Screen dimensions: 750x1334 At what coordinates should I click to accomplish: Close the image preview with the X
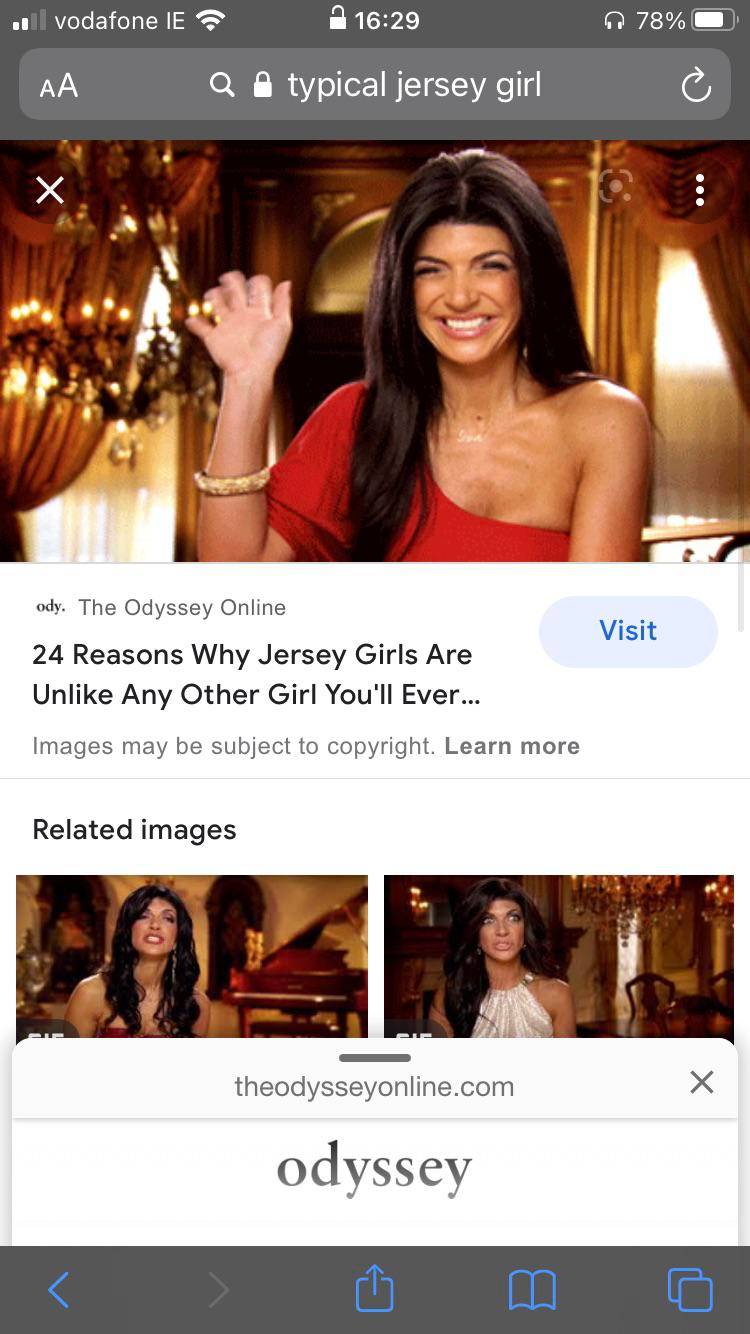coord(49,190)
